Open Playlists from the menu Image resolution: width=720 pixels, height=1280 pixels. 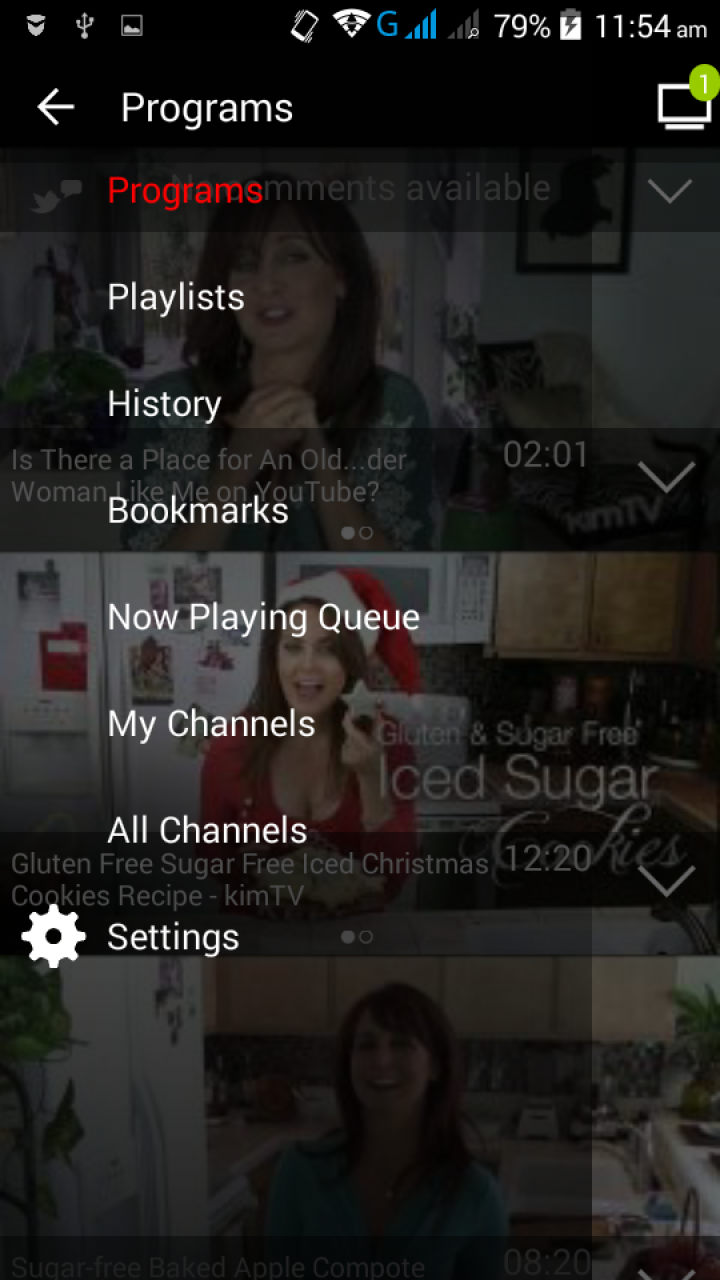pos(176,297)
